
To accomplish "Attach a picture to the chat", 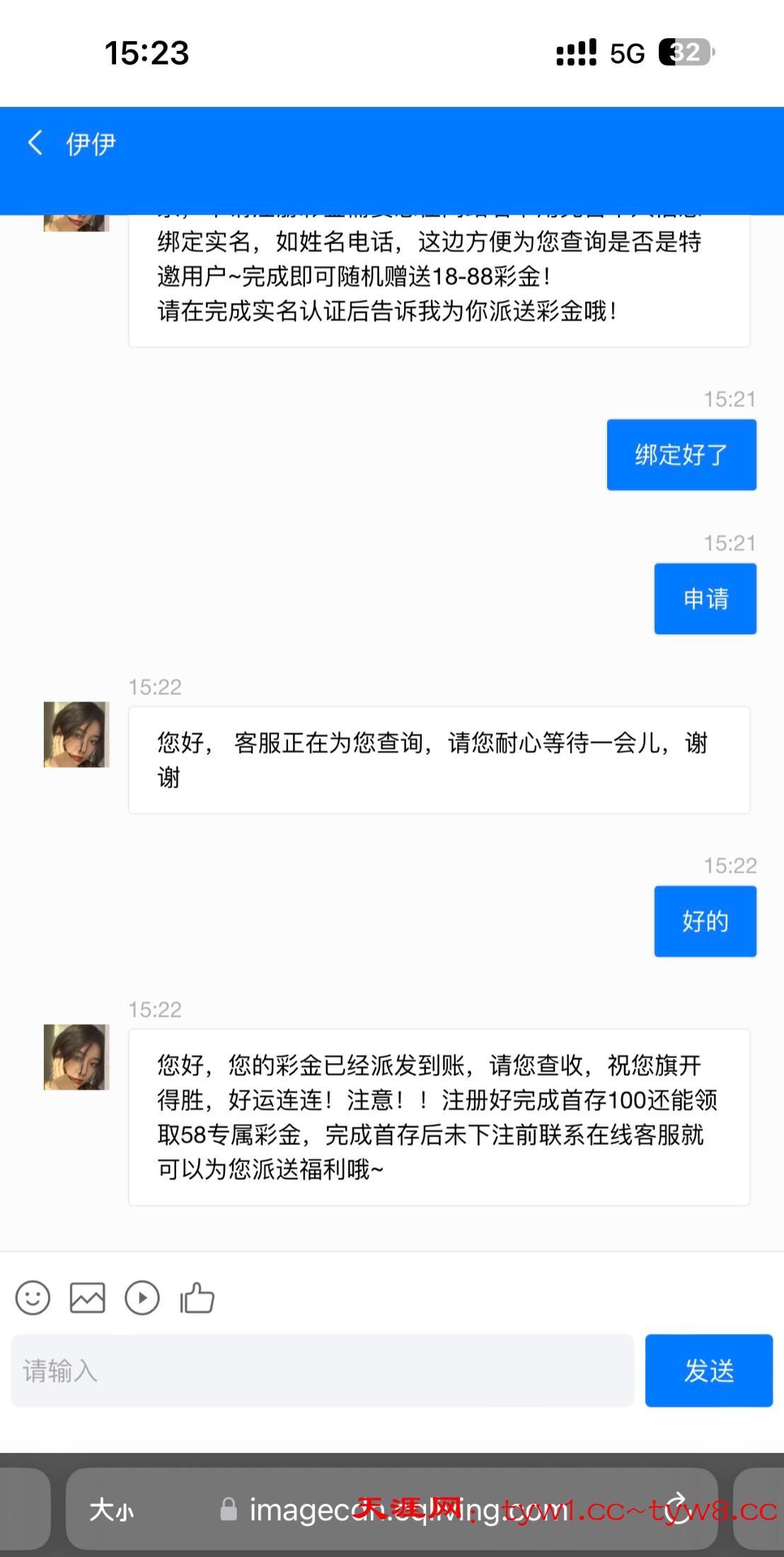I will [x=87, y=1298].
